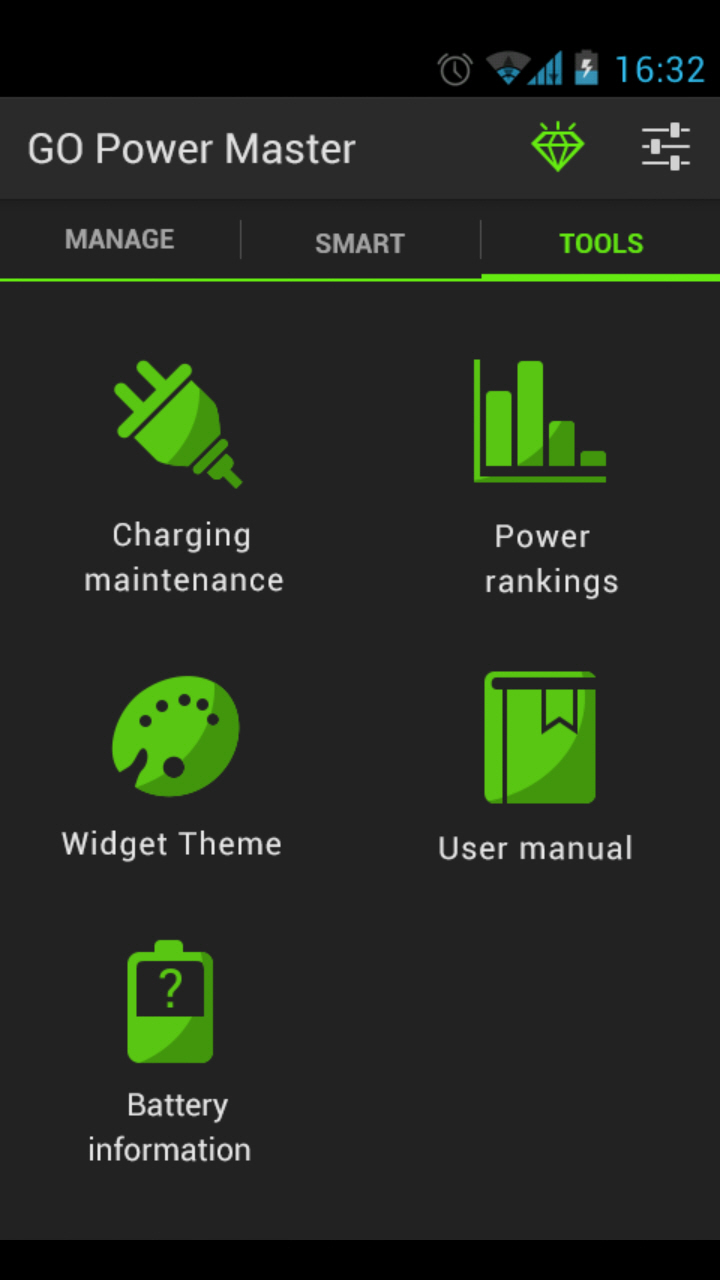
Task: Check Battery information
Action: 170,1050
